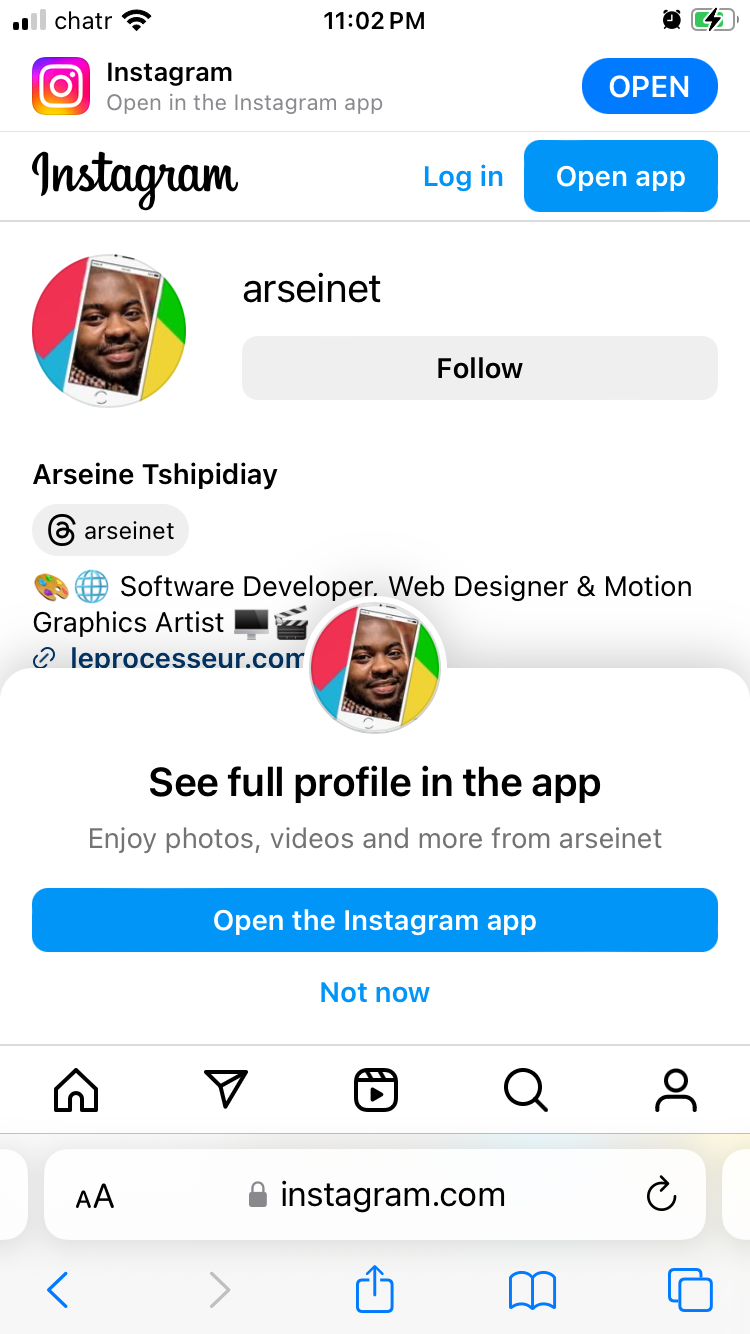
Task: Follow arseinet
Action: coord(479,368)
